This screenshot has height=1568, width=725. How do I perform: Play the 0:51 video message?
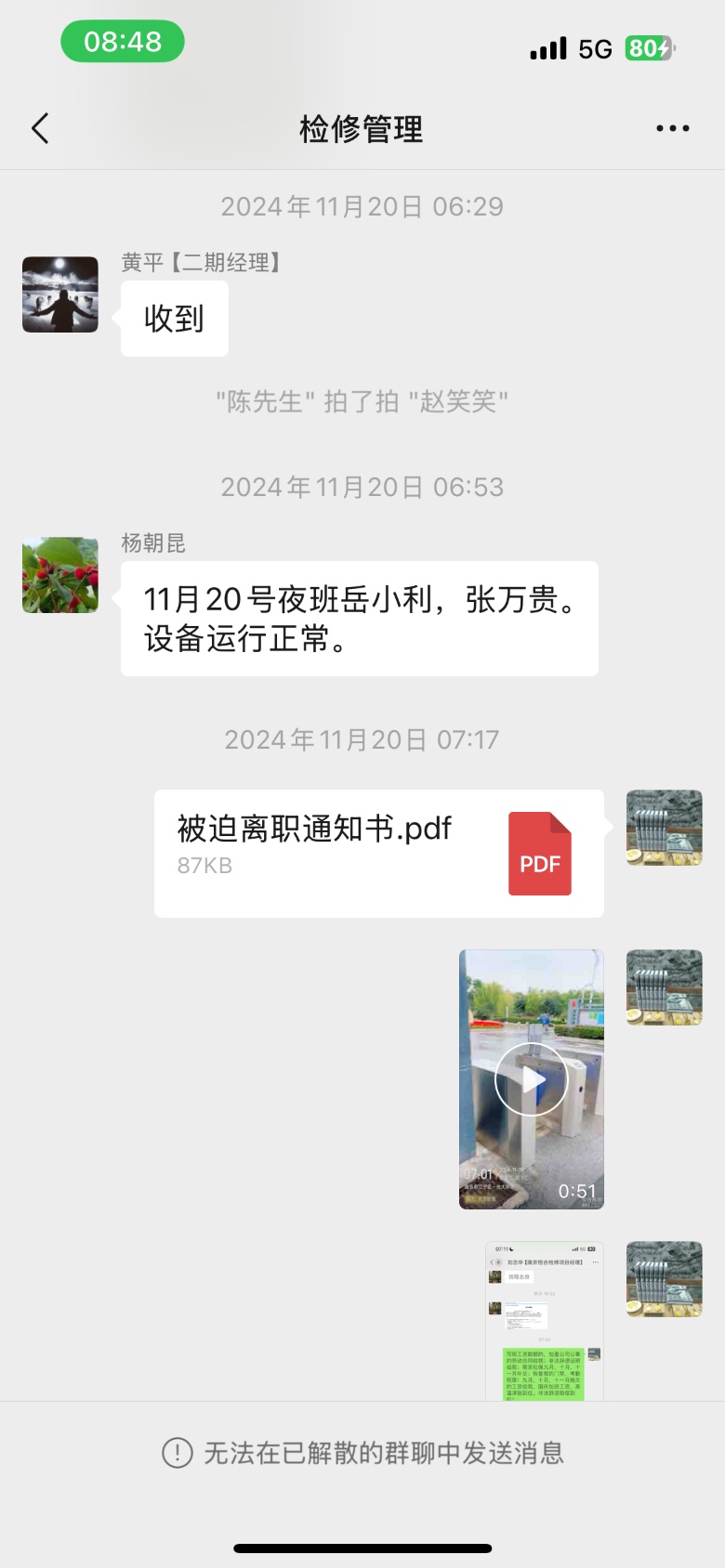click(x=532, y=1078)
